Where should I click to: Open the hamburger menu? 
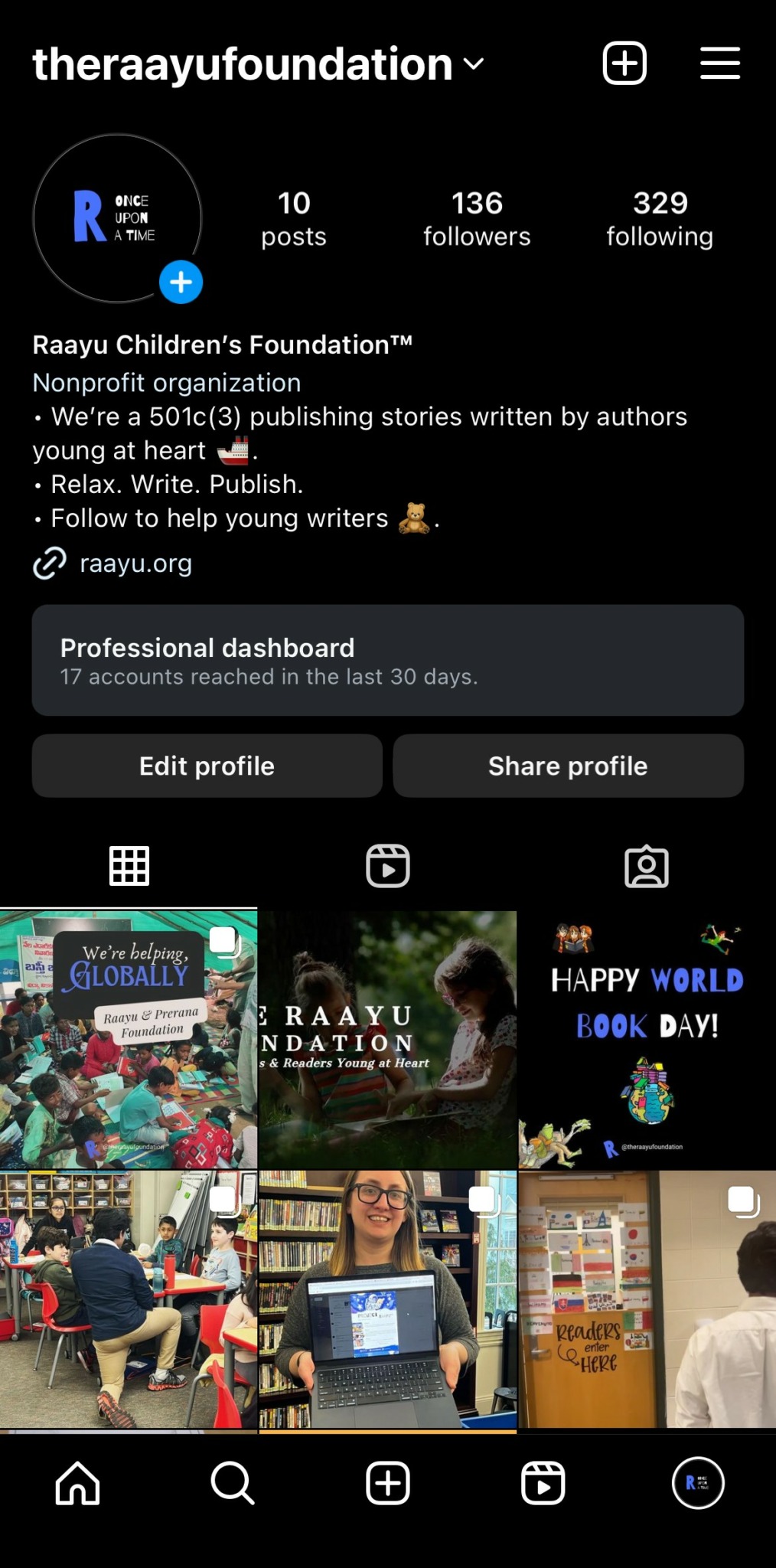[719, 64]
